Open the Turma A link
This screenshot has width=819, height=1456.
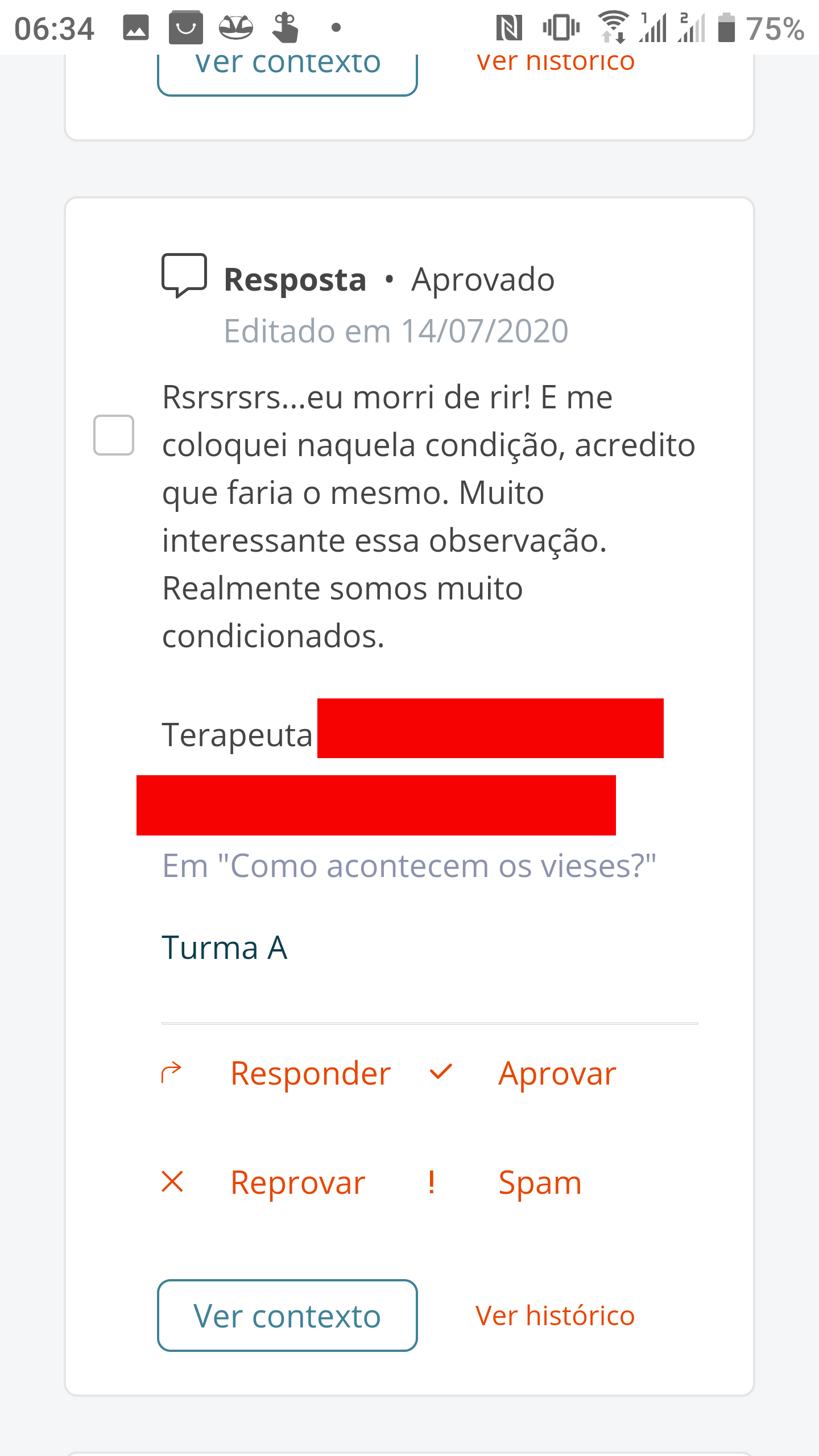[225, 948]
